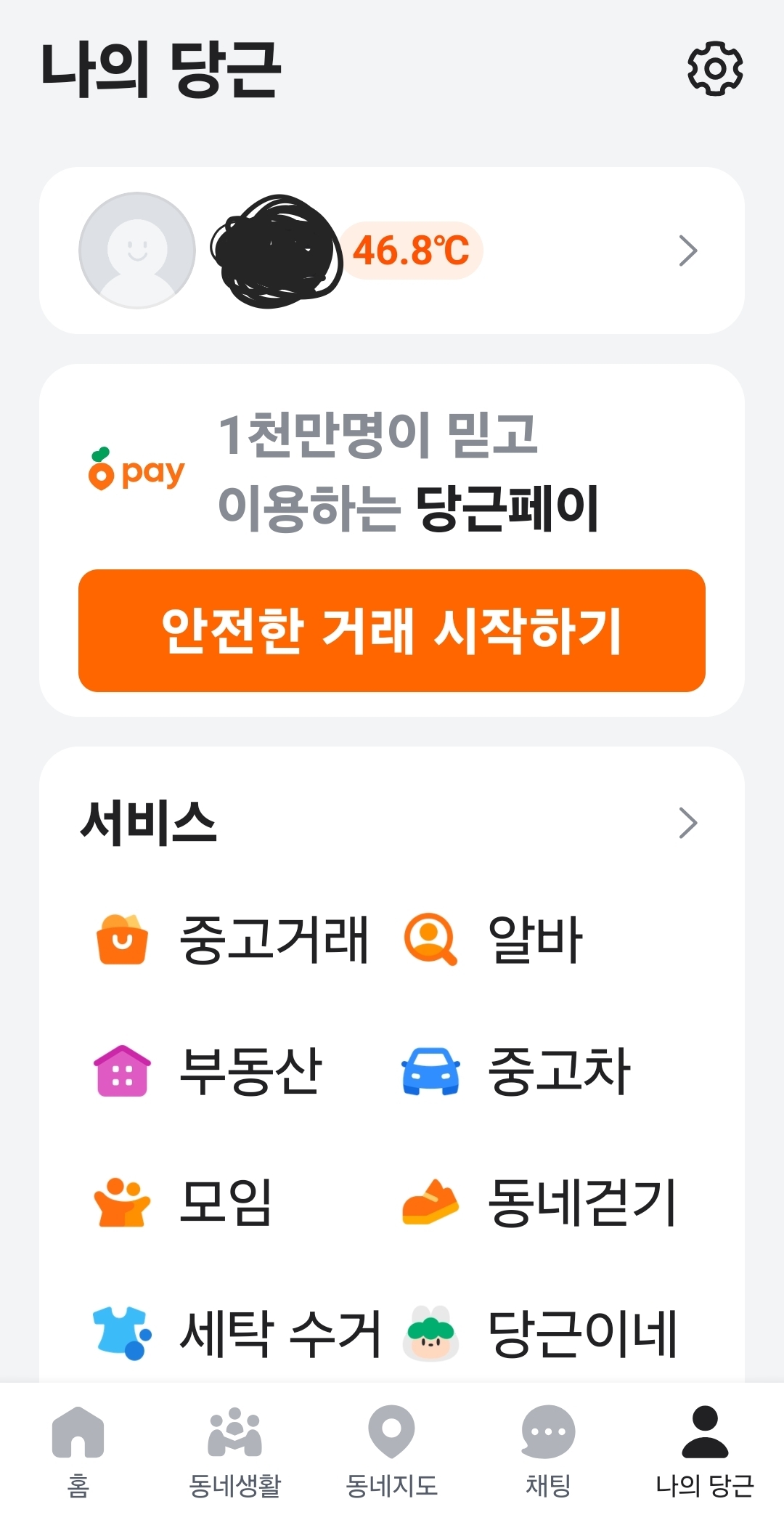Open the 알바 service
The width and height of the screenshot is (784, 1520).
coord(494,939)
